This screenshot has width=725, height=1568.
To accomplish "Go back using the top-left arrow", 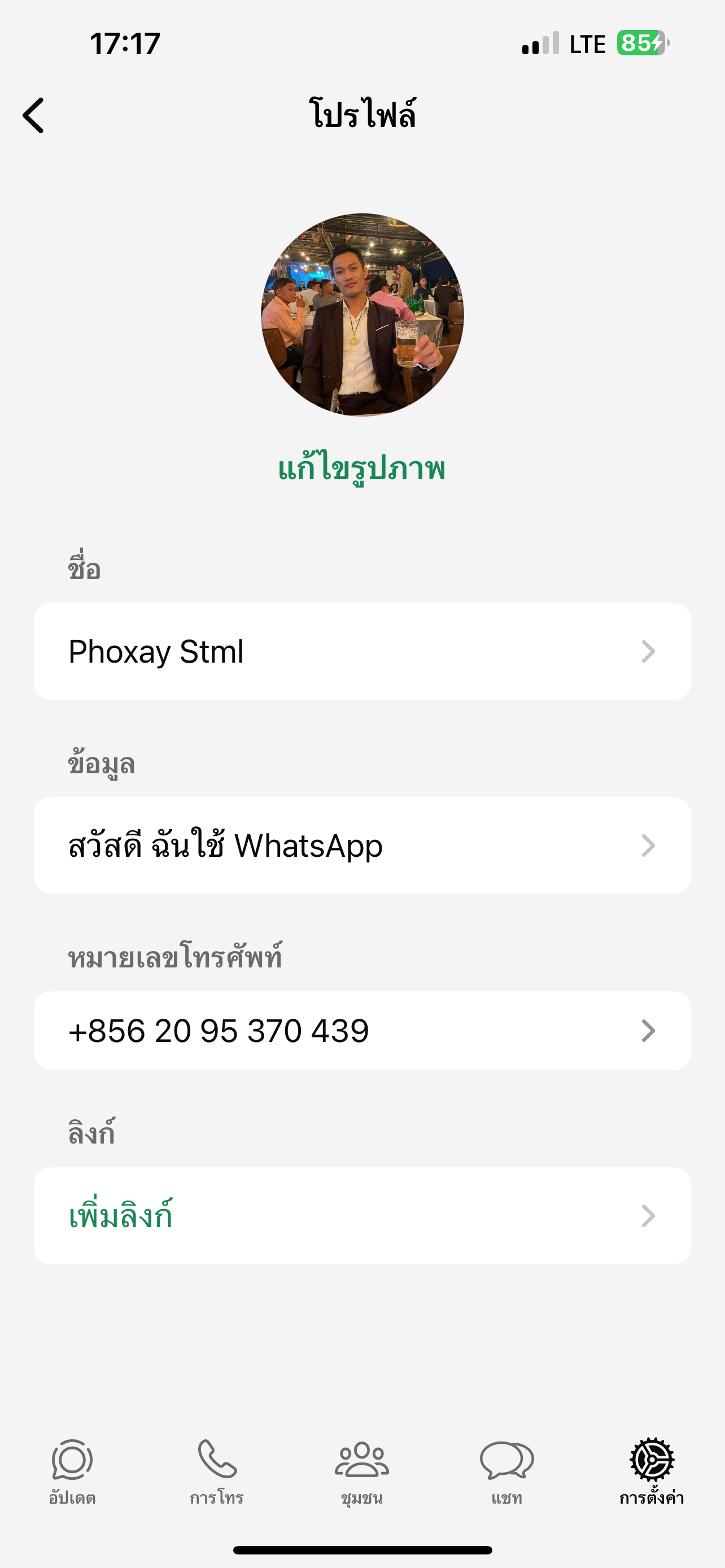I will [x=33, y=115].
